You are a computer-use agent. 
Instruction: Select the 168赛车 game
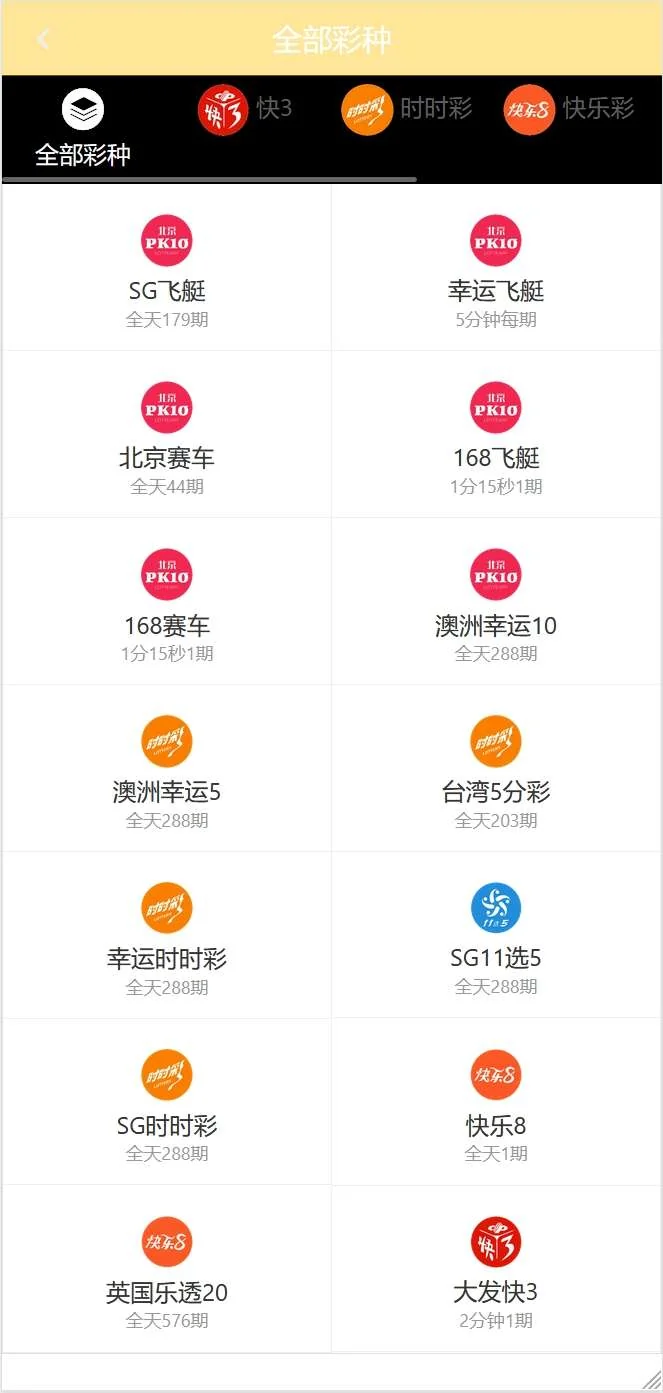(x=167, y=602)
